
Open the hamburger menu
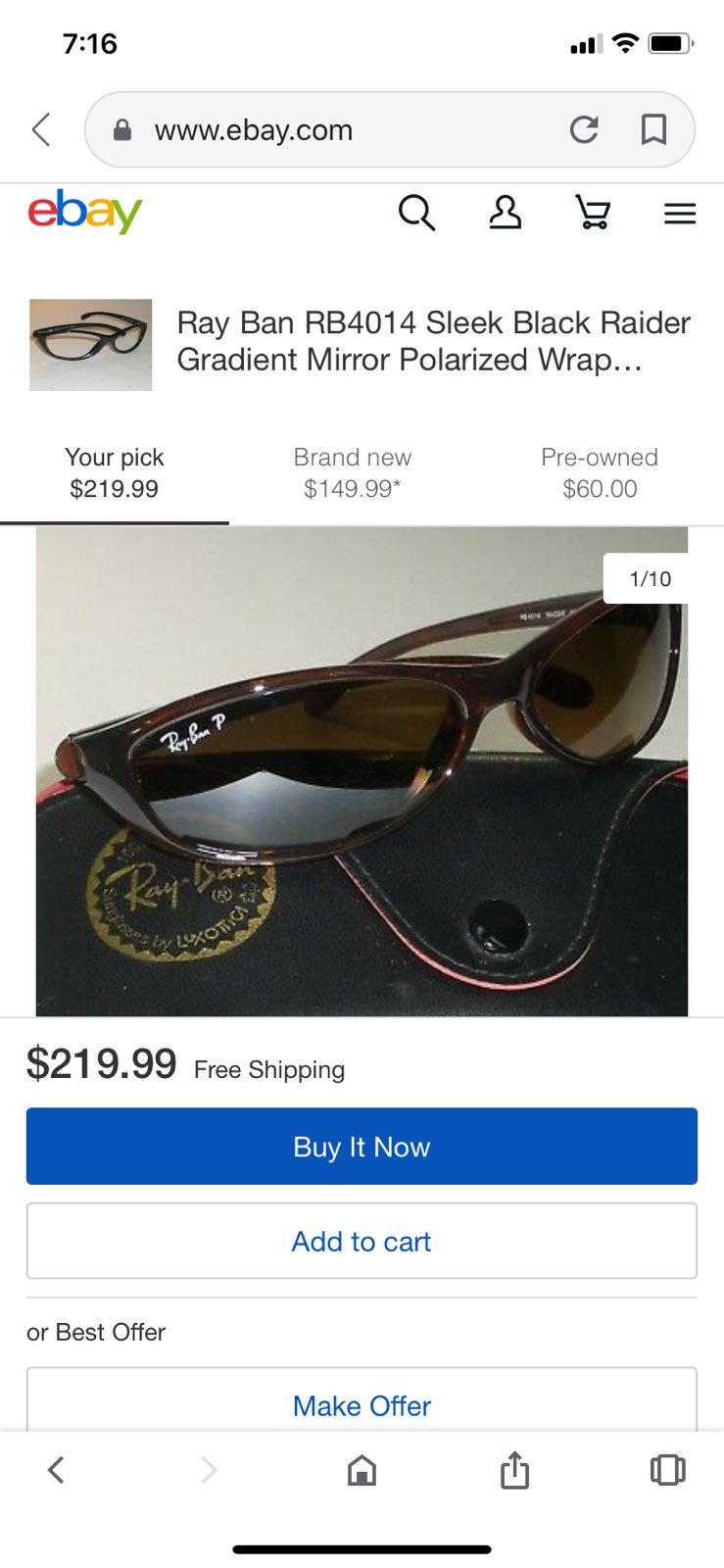pos(680,214)
